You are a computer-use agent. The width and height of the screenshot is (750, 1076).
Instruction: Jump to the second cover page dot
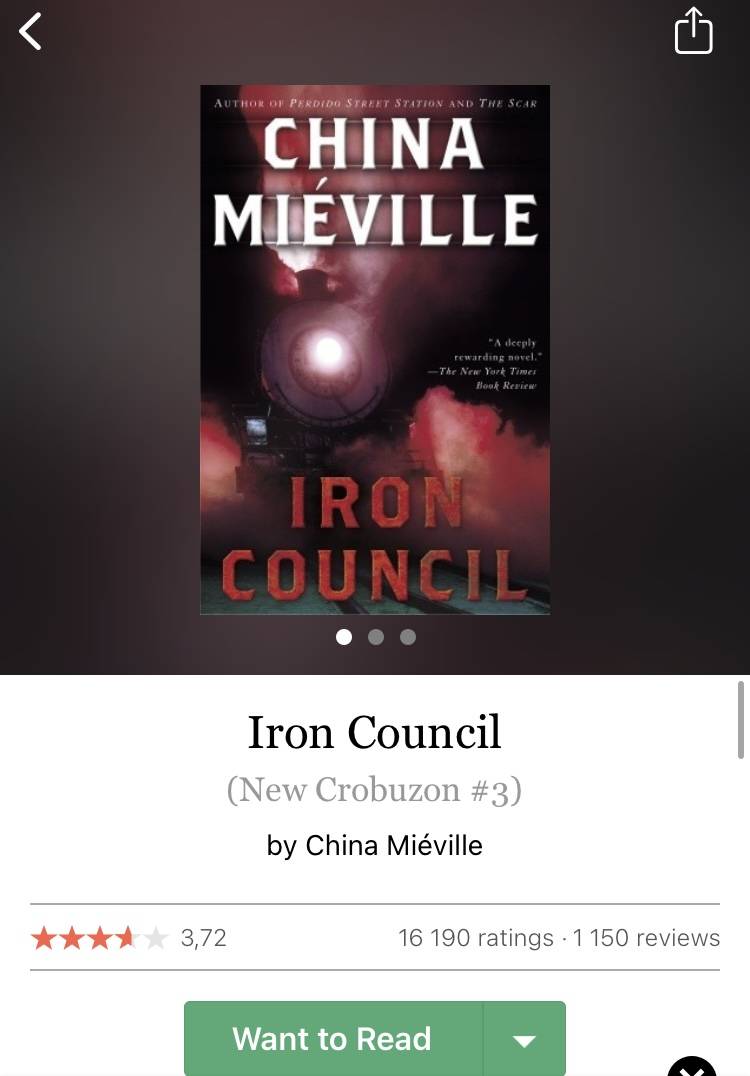[376, 637]
